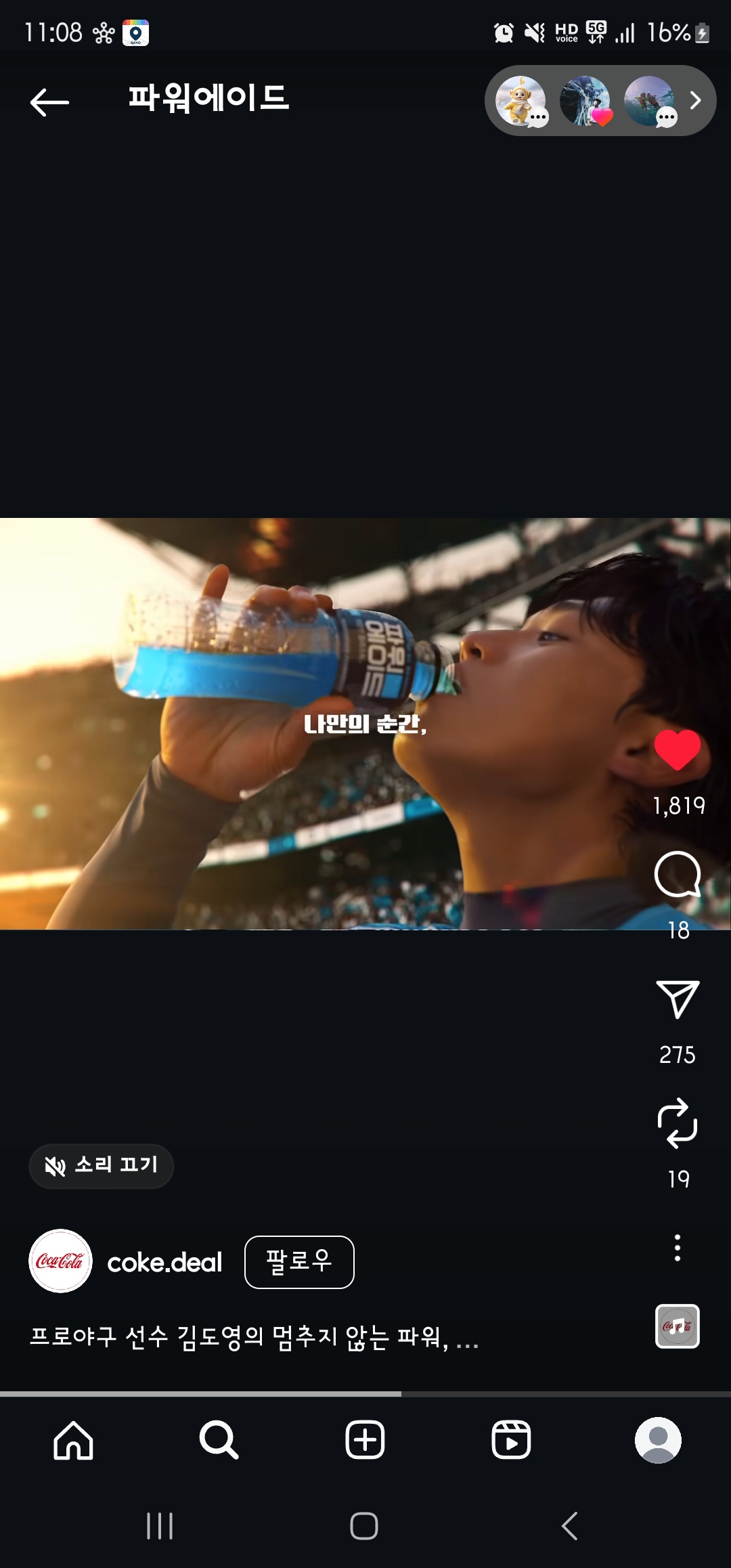Image resolution: width=731 pixels, height=1568 pixels.
Task: Unlike the reel with the red heart
Action: point(677,750)
